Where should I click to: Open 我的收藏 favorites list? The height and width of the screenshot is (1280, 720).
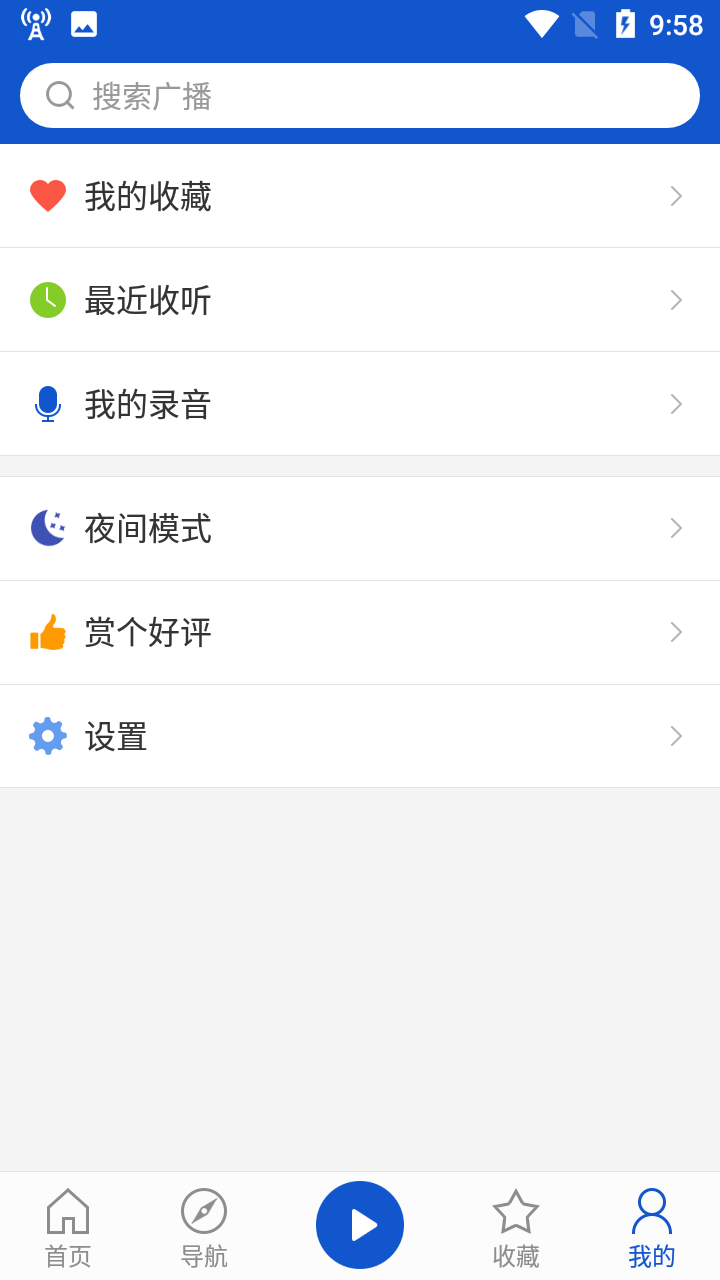(x=360, y=196)
